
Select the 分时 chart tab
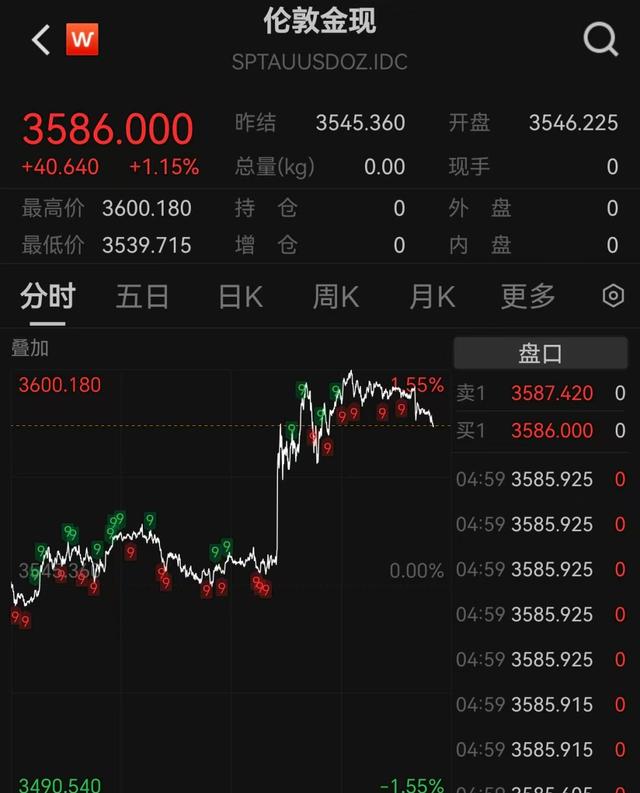(48, 296)
